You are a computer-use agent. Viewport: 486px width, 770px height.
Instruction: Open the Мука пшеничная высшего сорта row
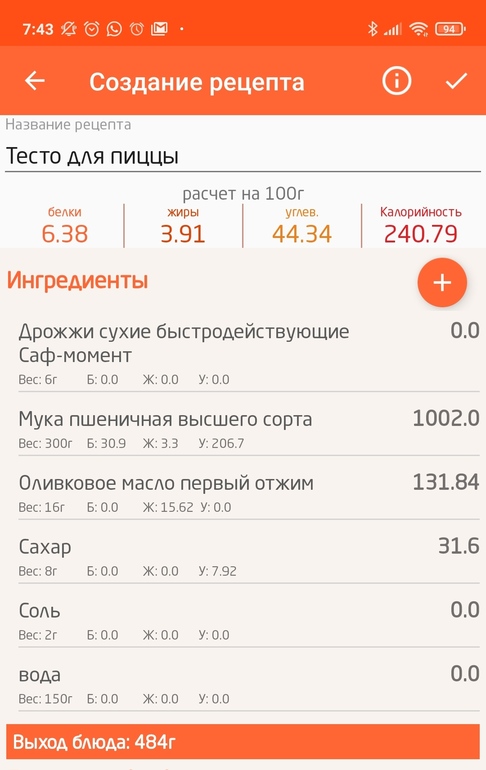(x=248, y=424)
